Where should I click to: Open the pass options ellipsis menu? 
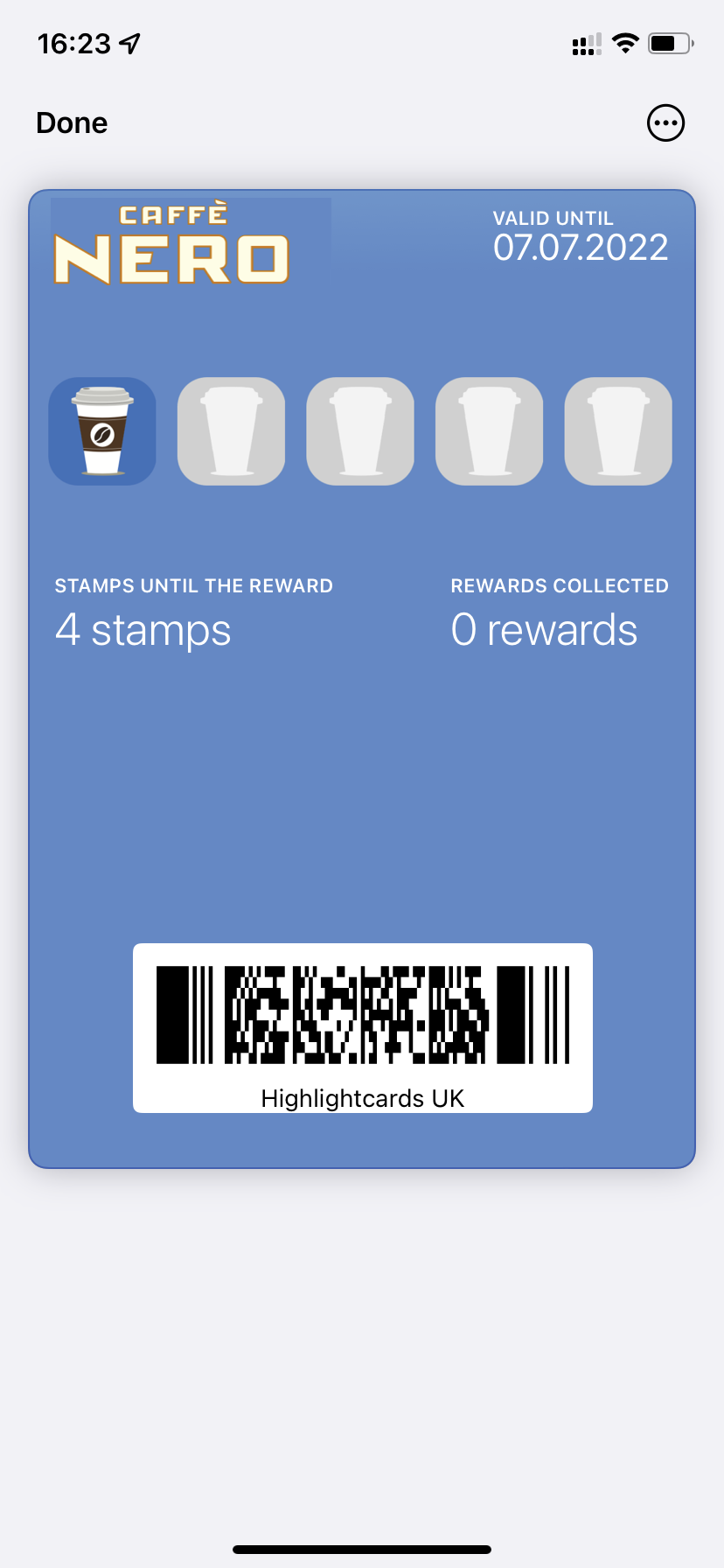tap(665, 122)
